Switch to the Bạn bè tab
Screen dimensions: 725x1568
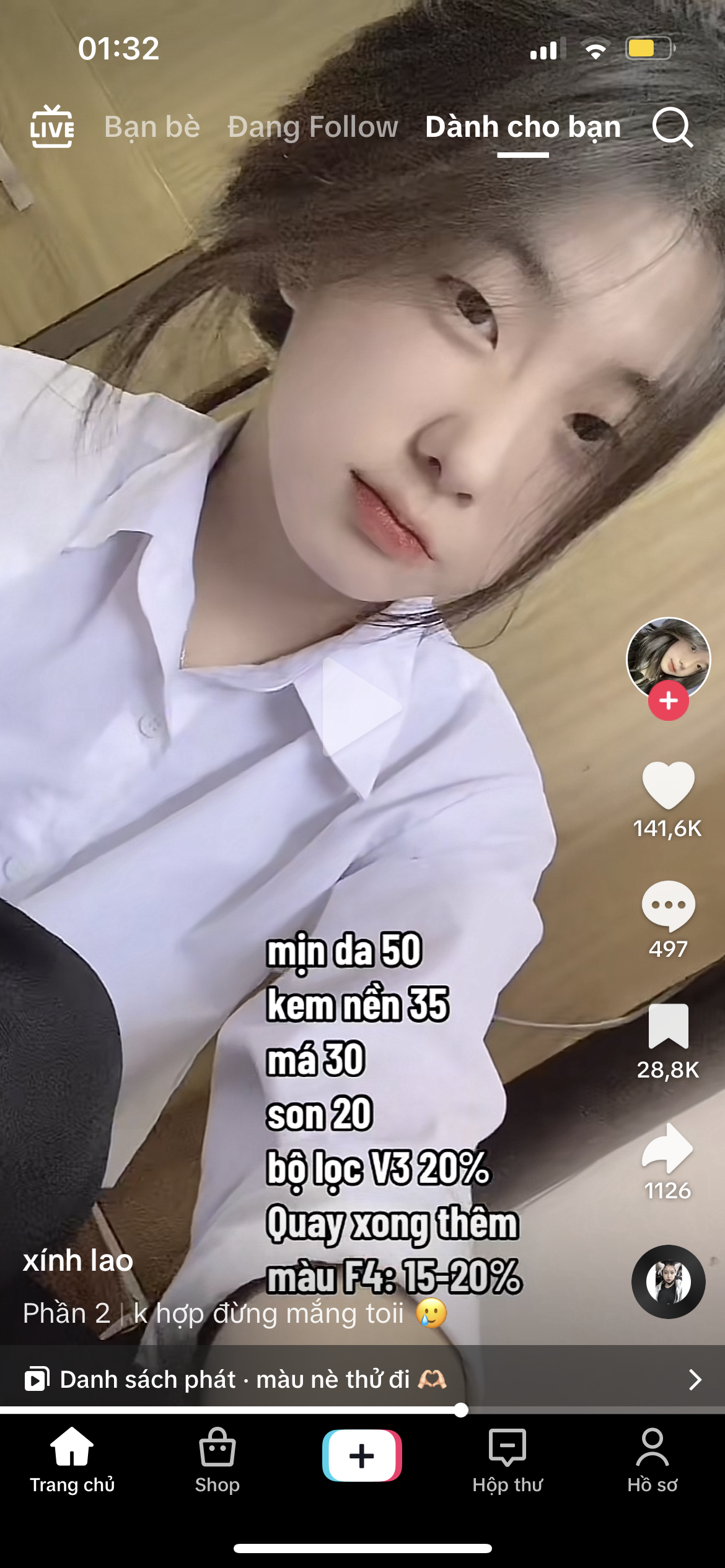pos(152,127)
